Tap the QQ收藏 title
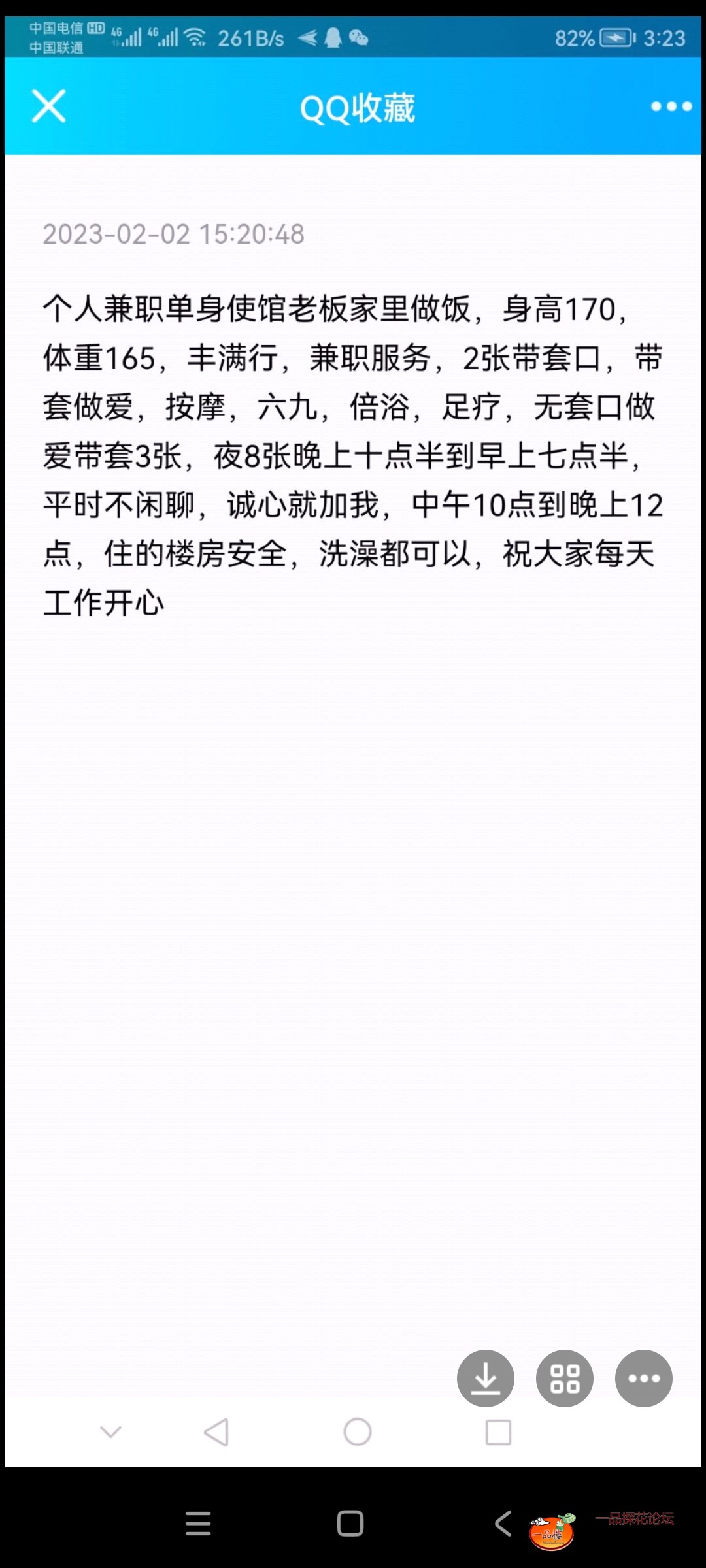 (x=358, y=108)
